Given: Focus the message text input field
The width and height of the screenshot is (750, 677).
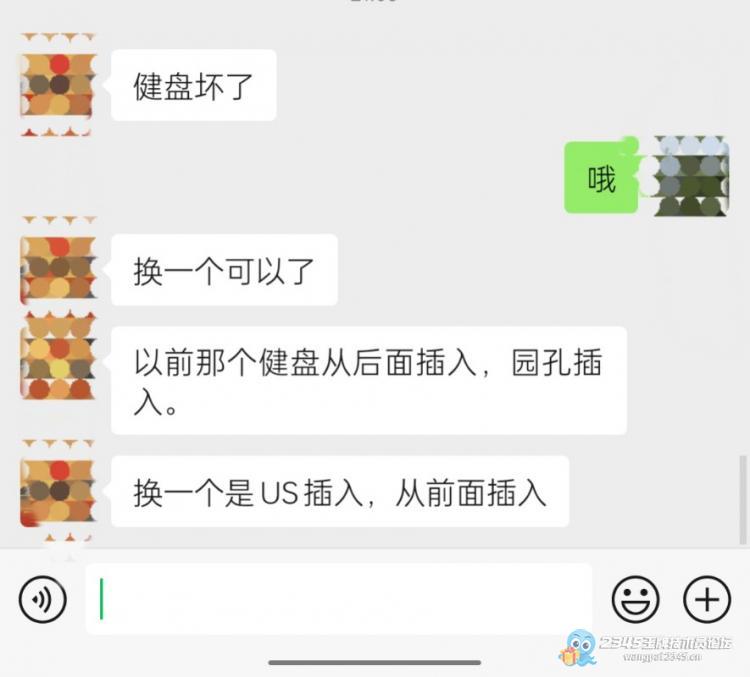Looking at the screenshot, I should pos(338,599).
